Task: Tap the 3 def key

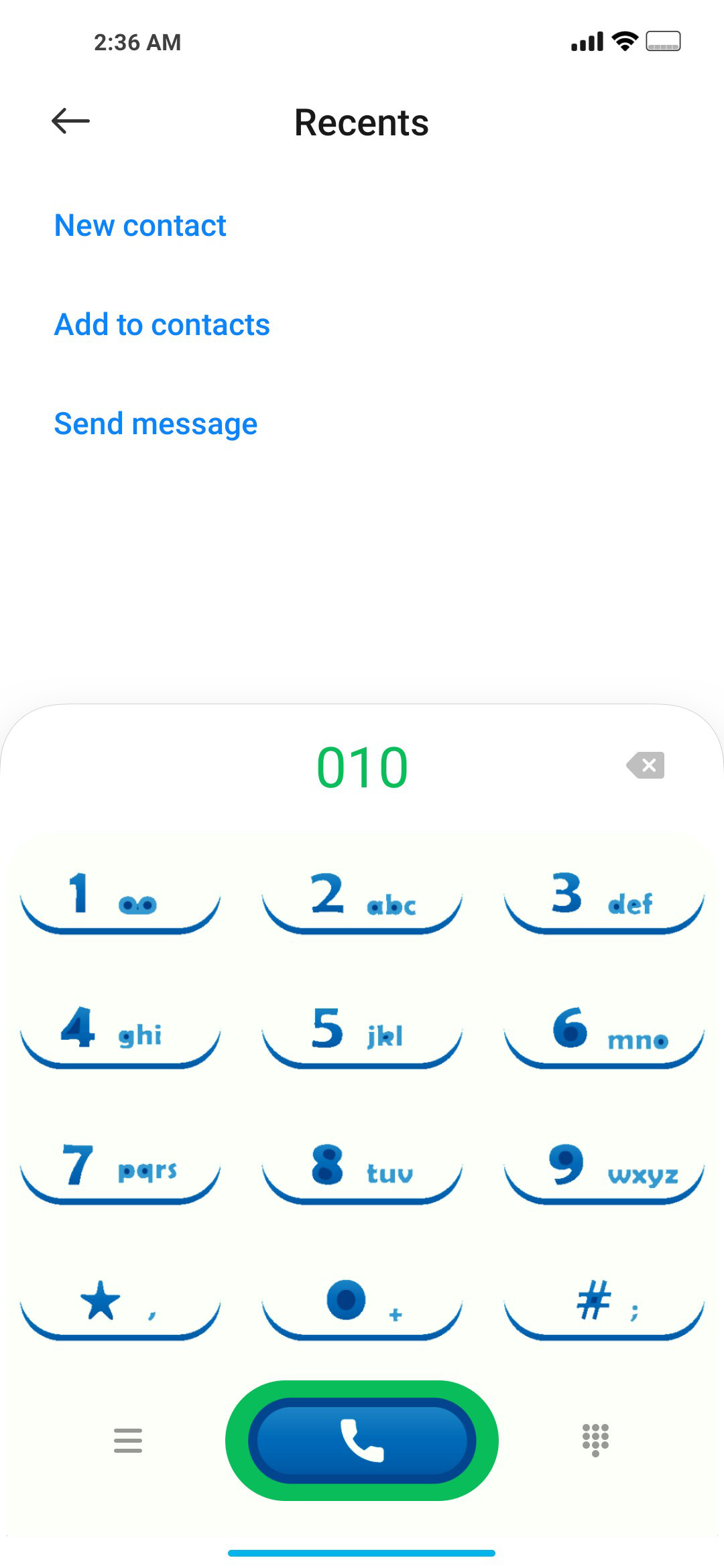Action: 604,900
